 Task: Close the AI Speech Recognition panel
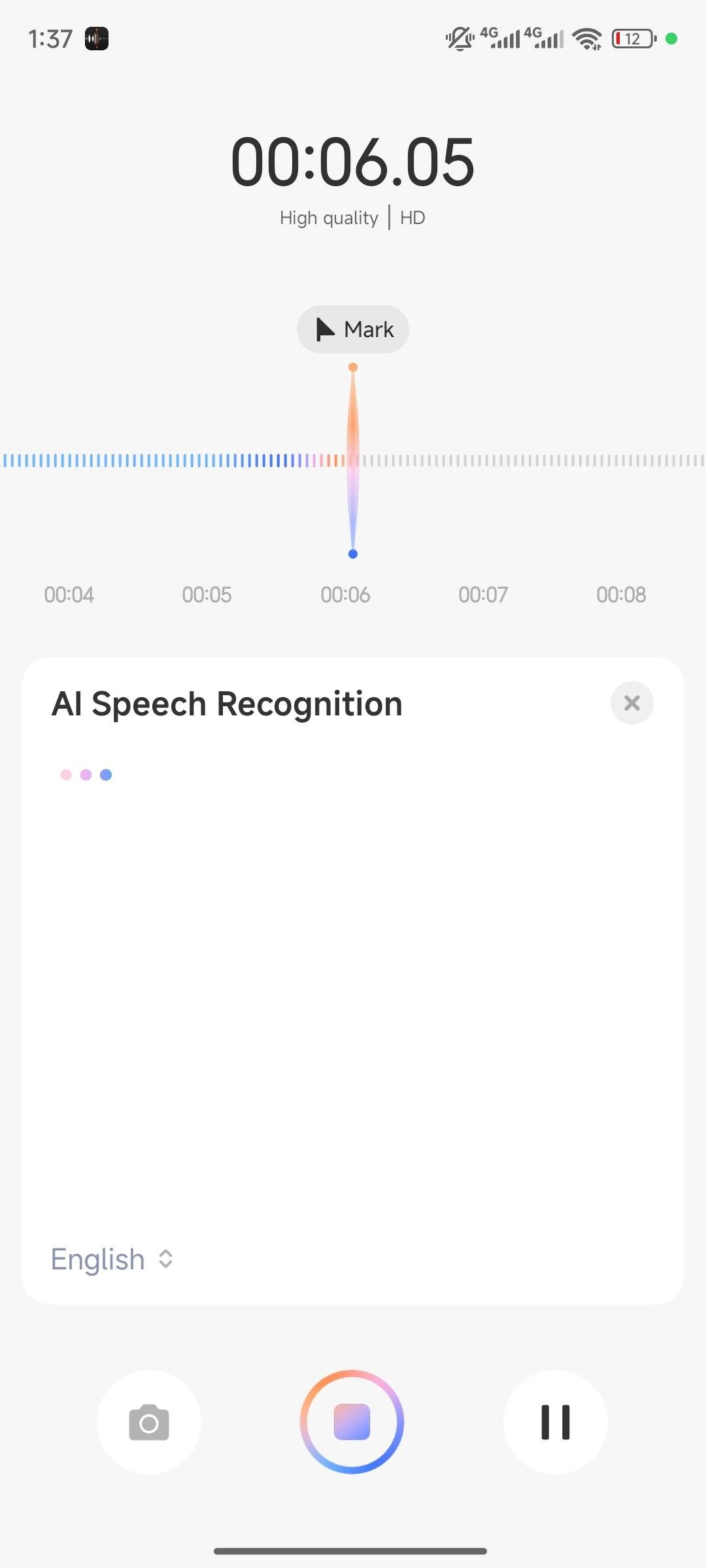coord(631,703)
